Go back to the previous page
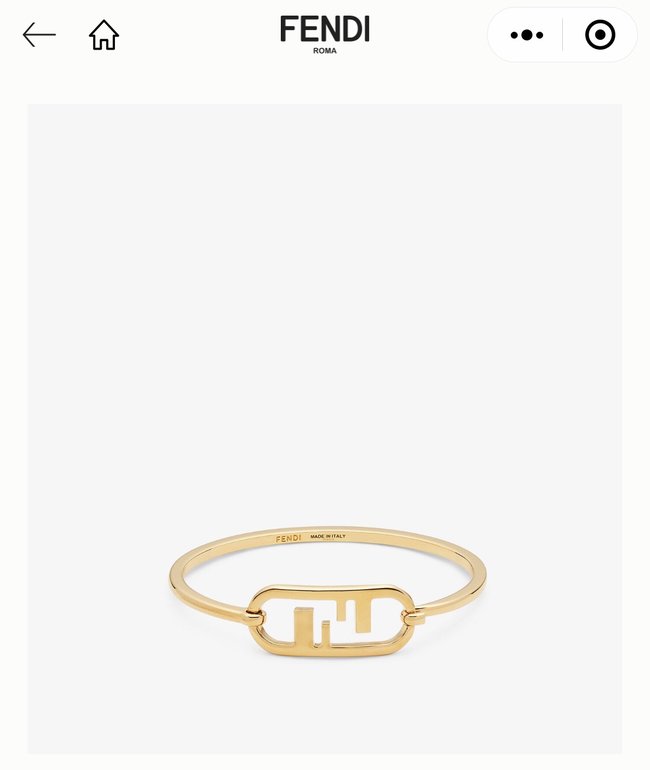 click(x=39, y=35)
